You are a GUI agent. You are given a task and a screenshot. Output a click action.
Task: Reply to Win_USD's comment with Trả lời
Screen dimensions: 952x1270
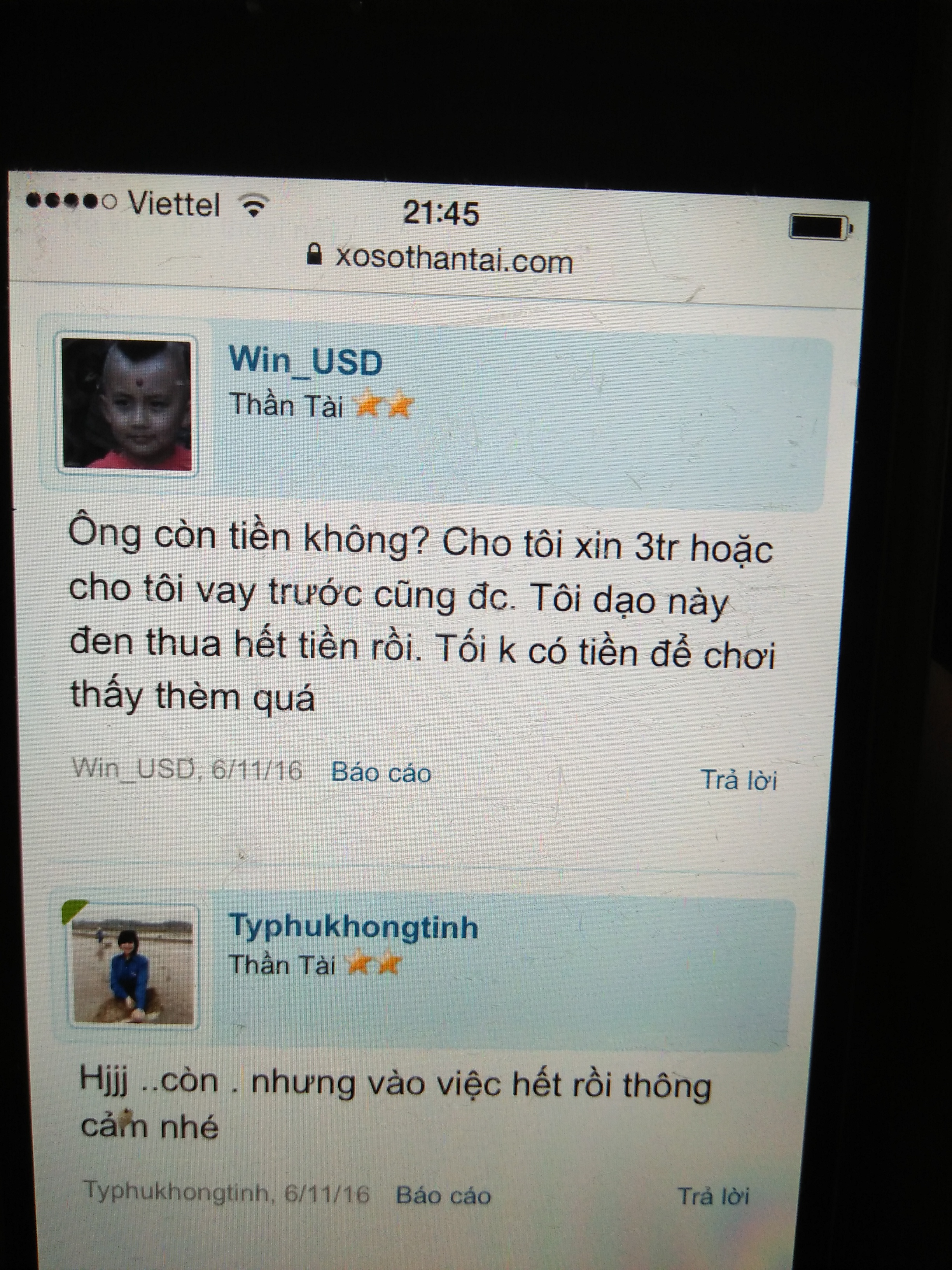[x=739, y=780]
